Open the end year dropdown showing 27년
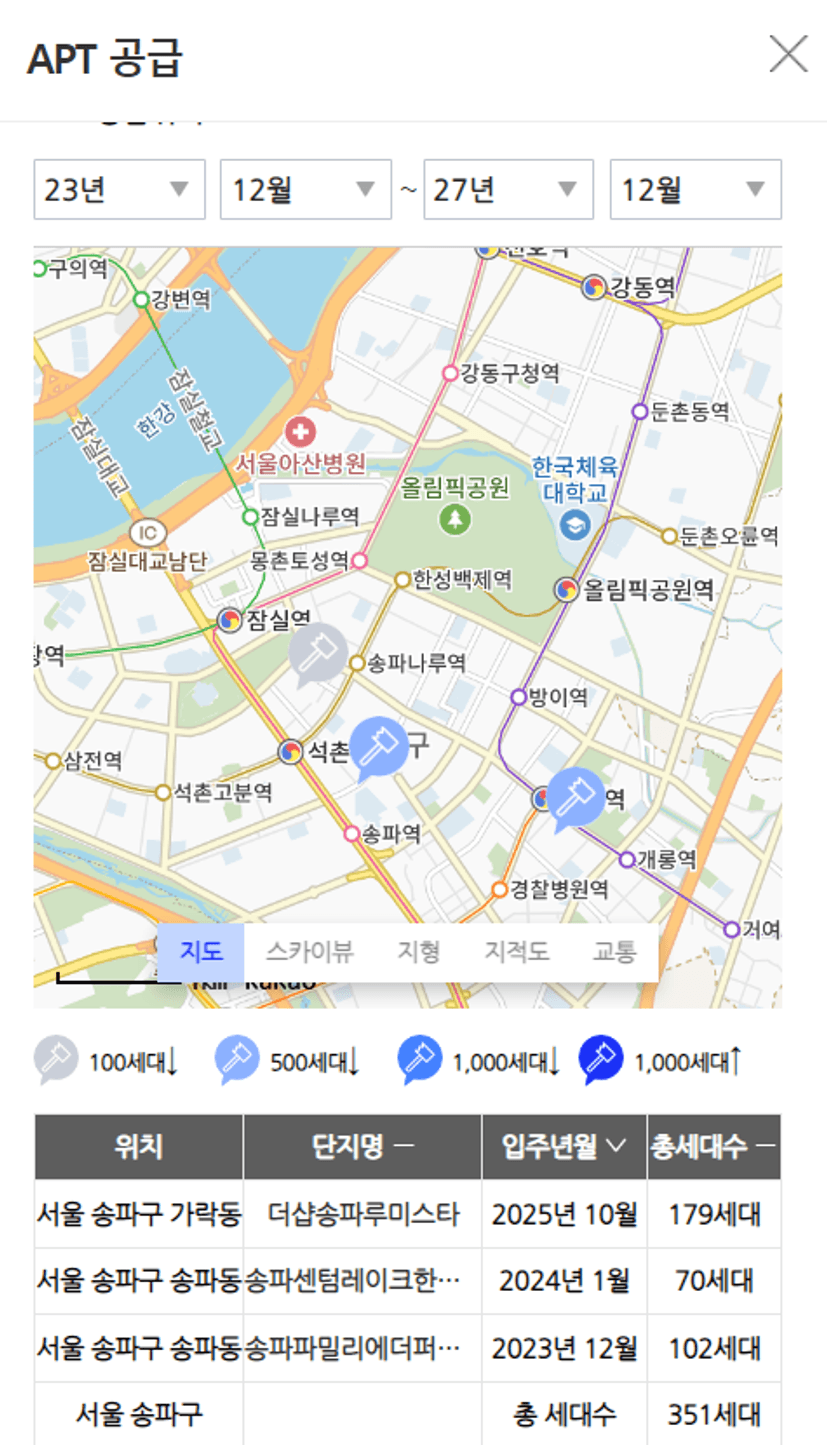This screenshot has height=1445, width=827. coord(508,189)
